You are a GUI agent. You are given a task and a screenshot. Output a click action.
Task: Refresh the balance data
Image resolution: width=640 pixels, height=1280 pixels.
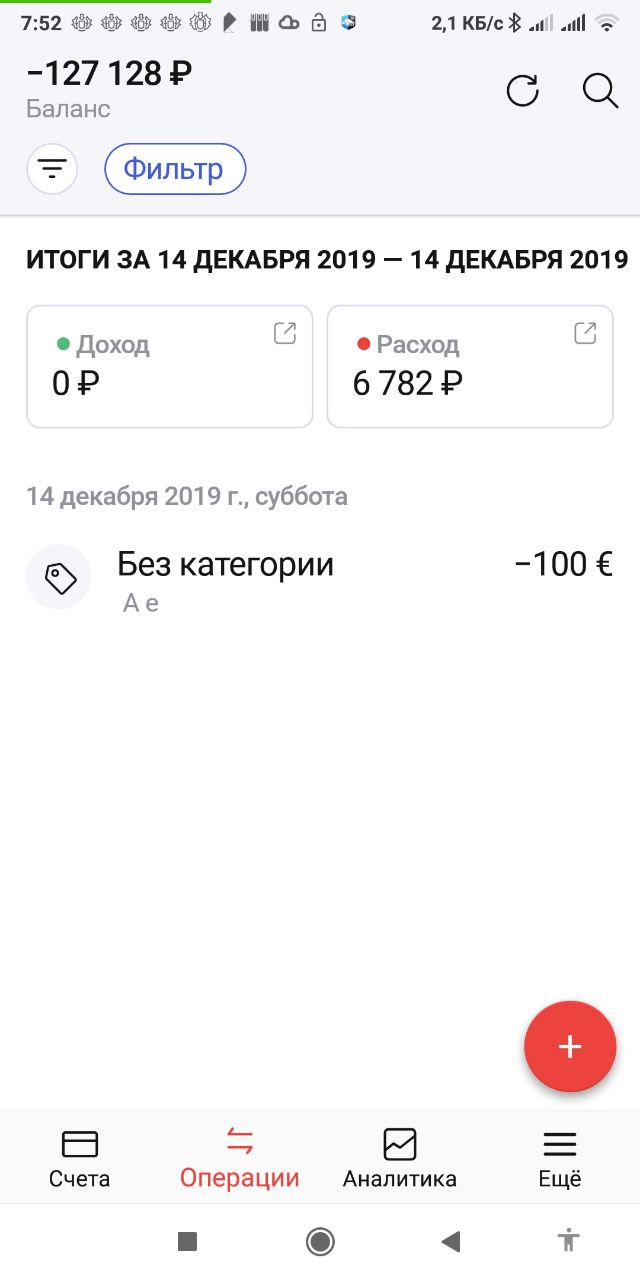coord(522,91)
